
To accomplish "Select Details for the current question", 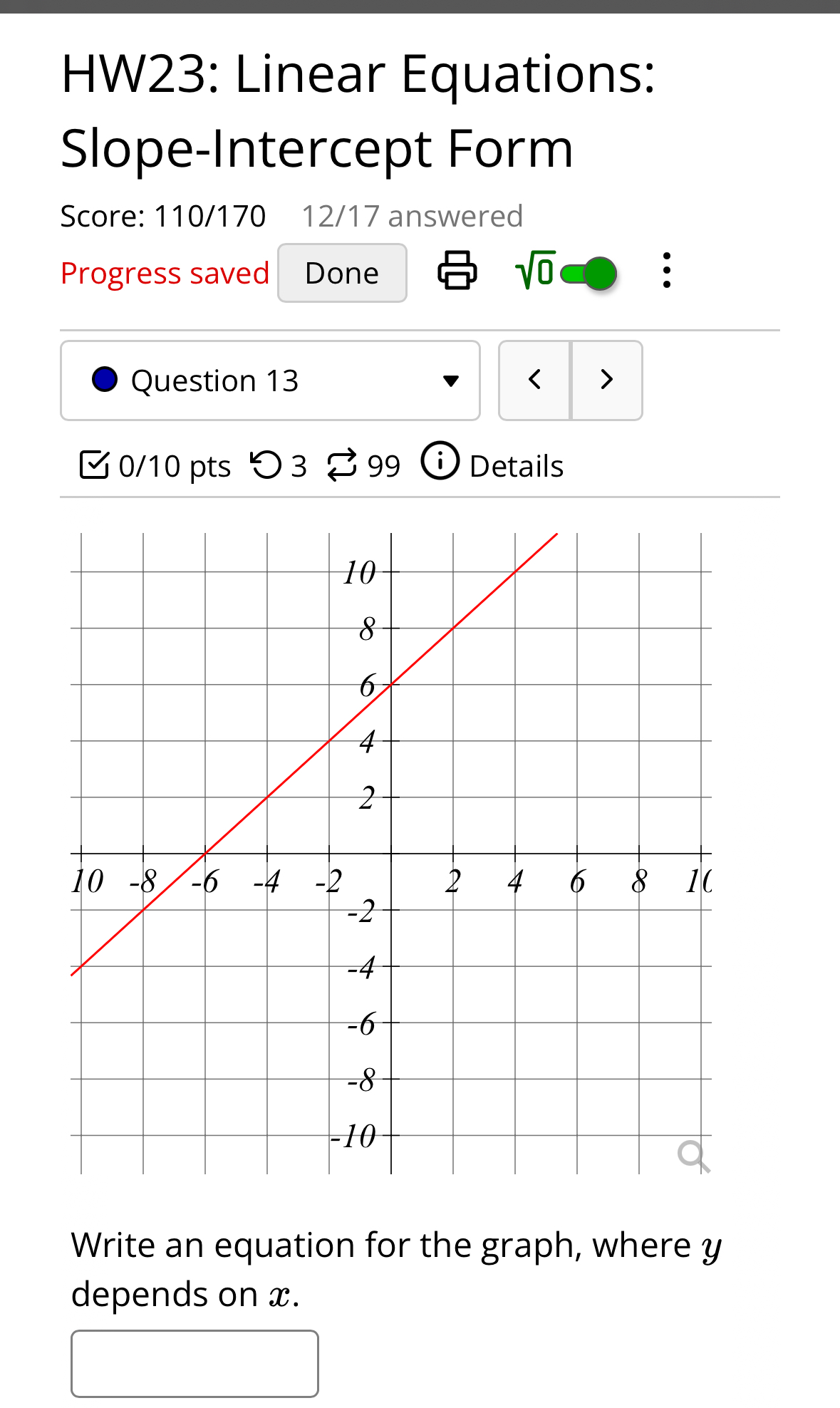I will [515, 465].
